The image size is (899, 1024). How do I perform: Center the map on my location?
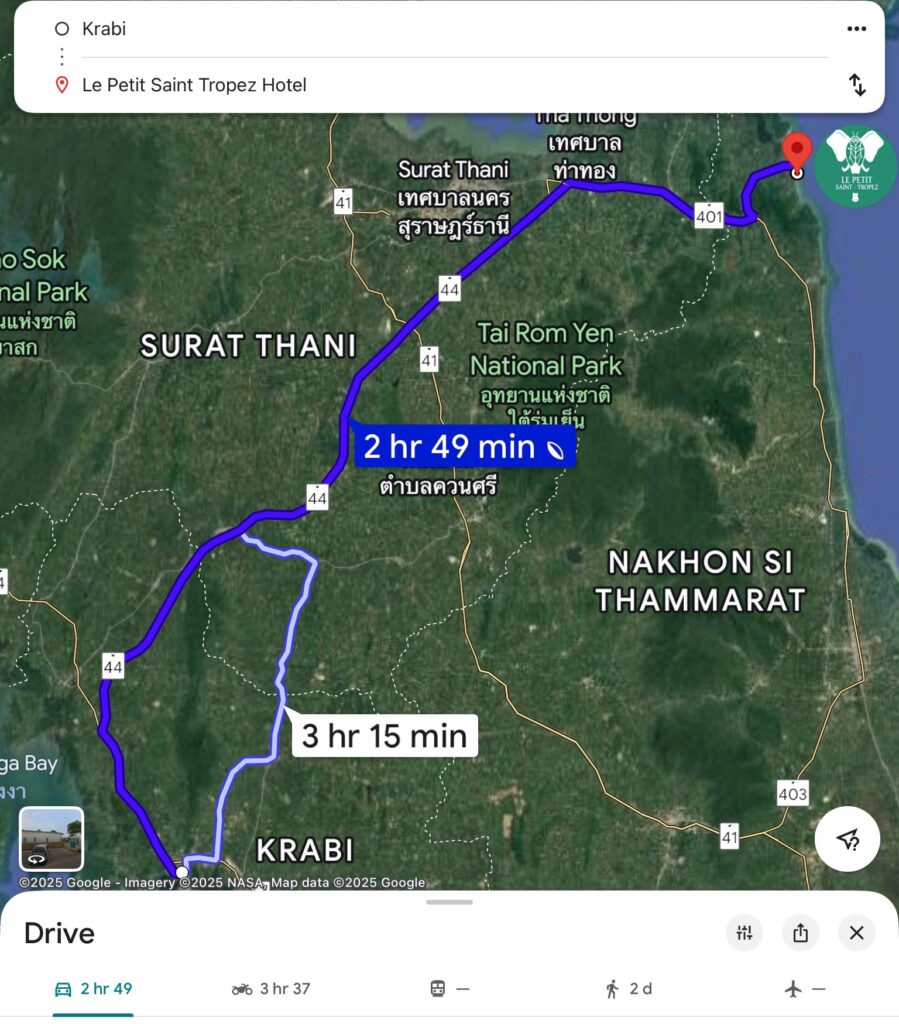(847, 838)
